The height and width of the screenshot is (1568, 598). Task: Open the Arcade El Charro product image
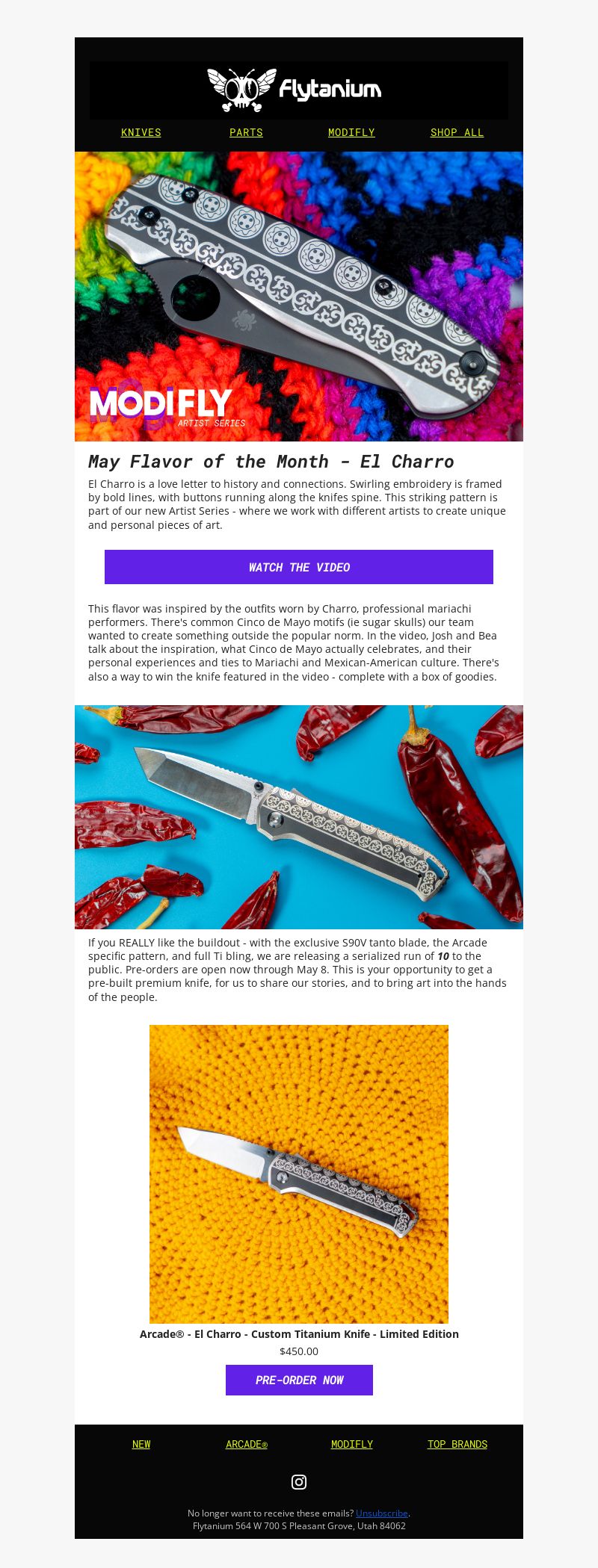pyautogui.click(x=299, y=1174)
